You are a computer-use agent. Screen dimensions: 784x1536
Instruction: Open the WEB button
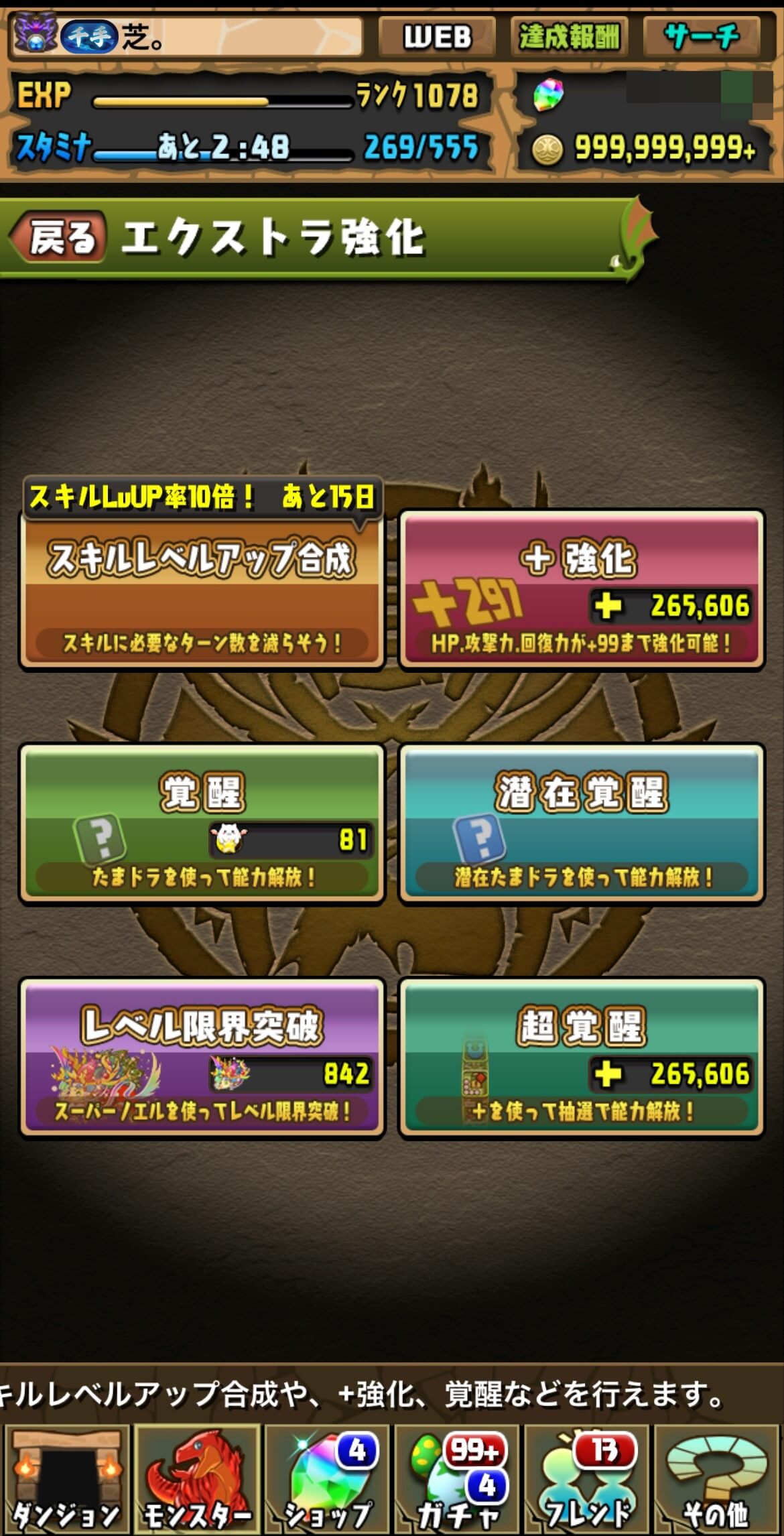click(437, 36)
